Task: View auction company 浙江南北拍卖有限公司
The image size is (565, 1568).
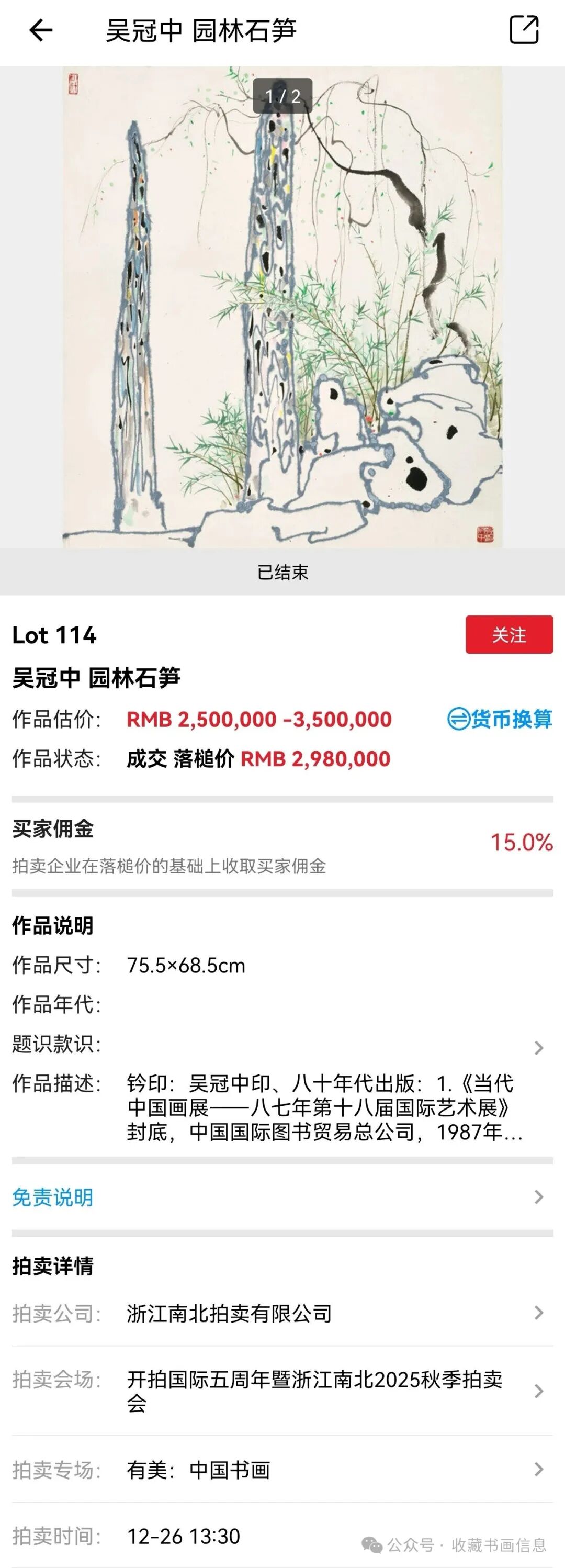Action: tap(282, 1313)
